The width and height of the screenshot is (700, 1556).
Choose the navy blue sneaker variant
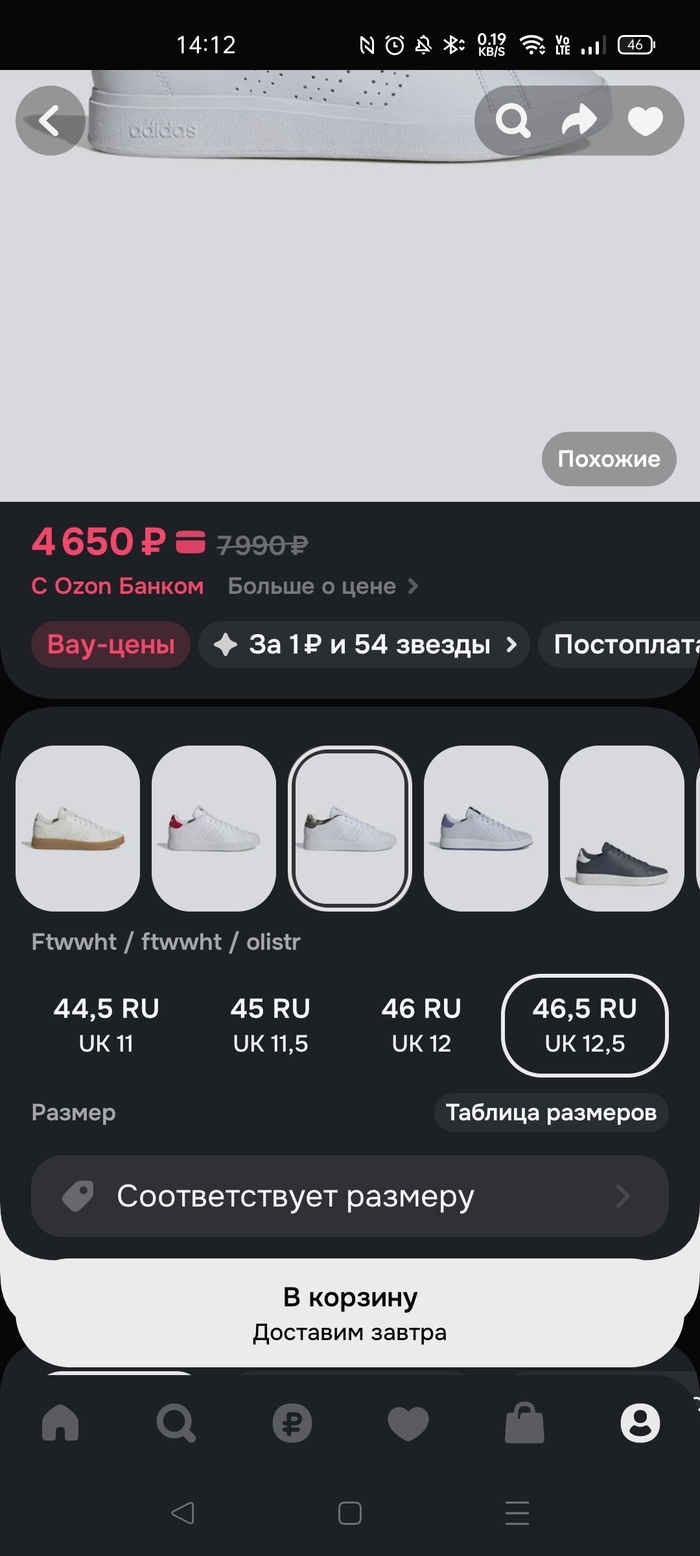pyautogui.click(x=622, y=828)
